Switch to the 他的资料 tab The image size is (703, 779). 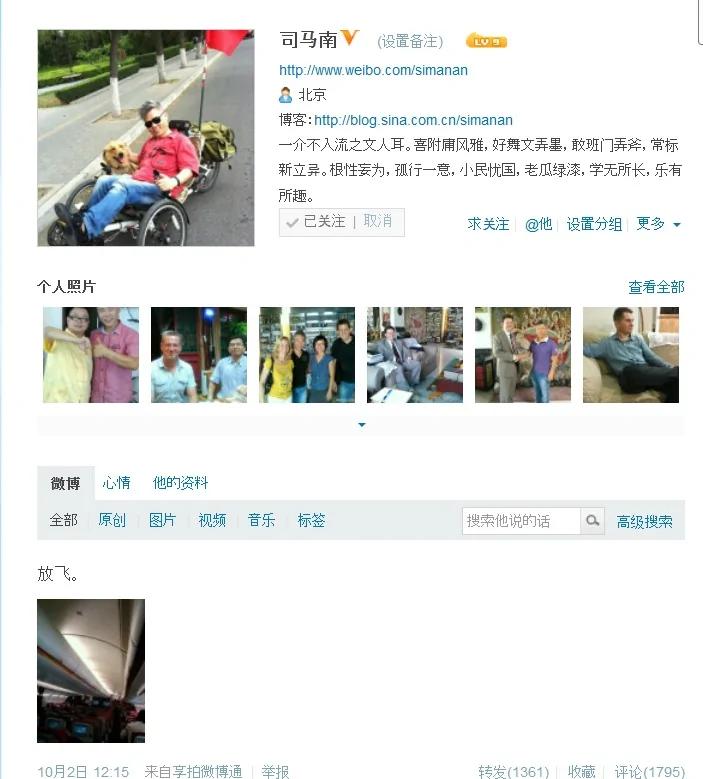coord(180,483)
